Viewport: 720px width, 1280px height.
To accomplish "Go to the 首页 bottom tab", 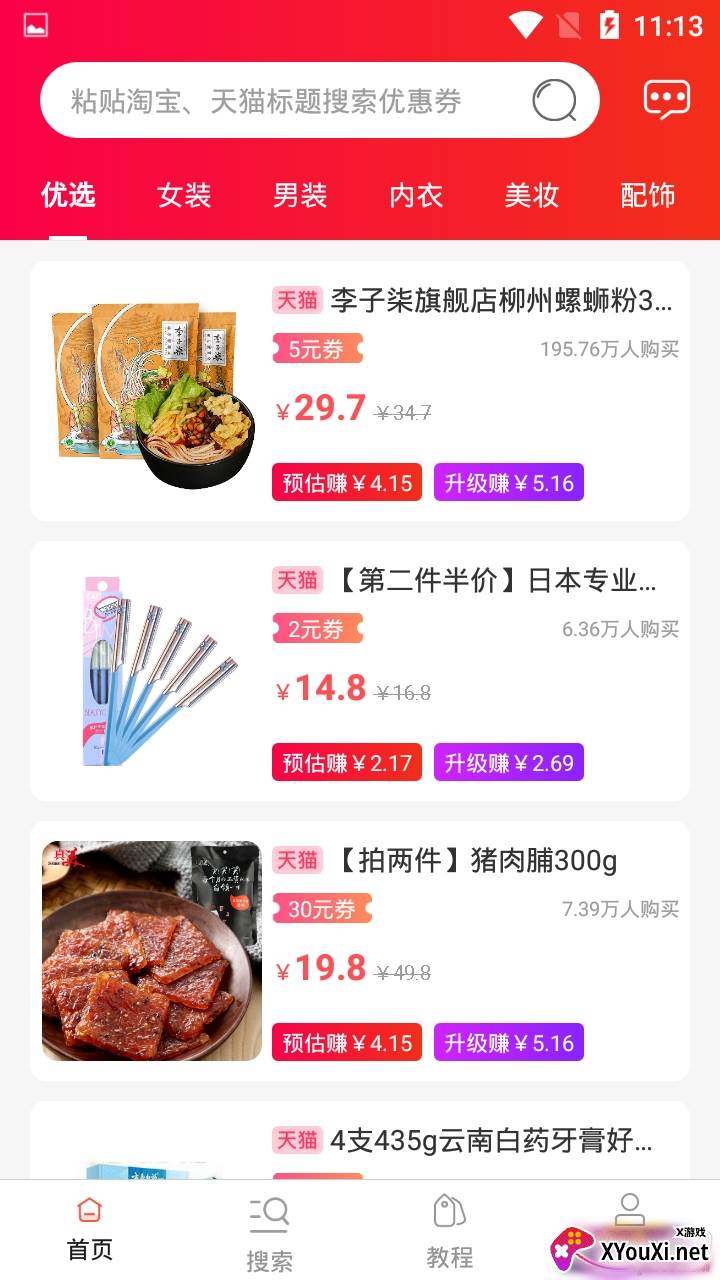I will coord(90,1230).
